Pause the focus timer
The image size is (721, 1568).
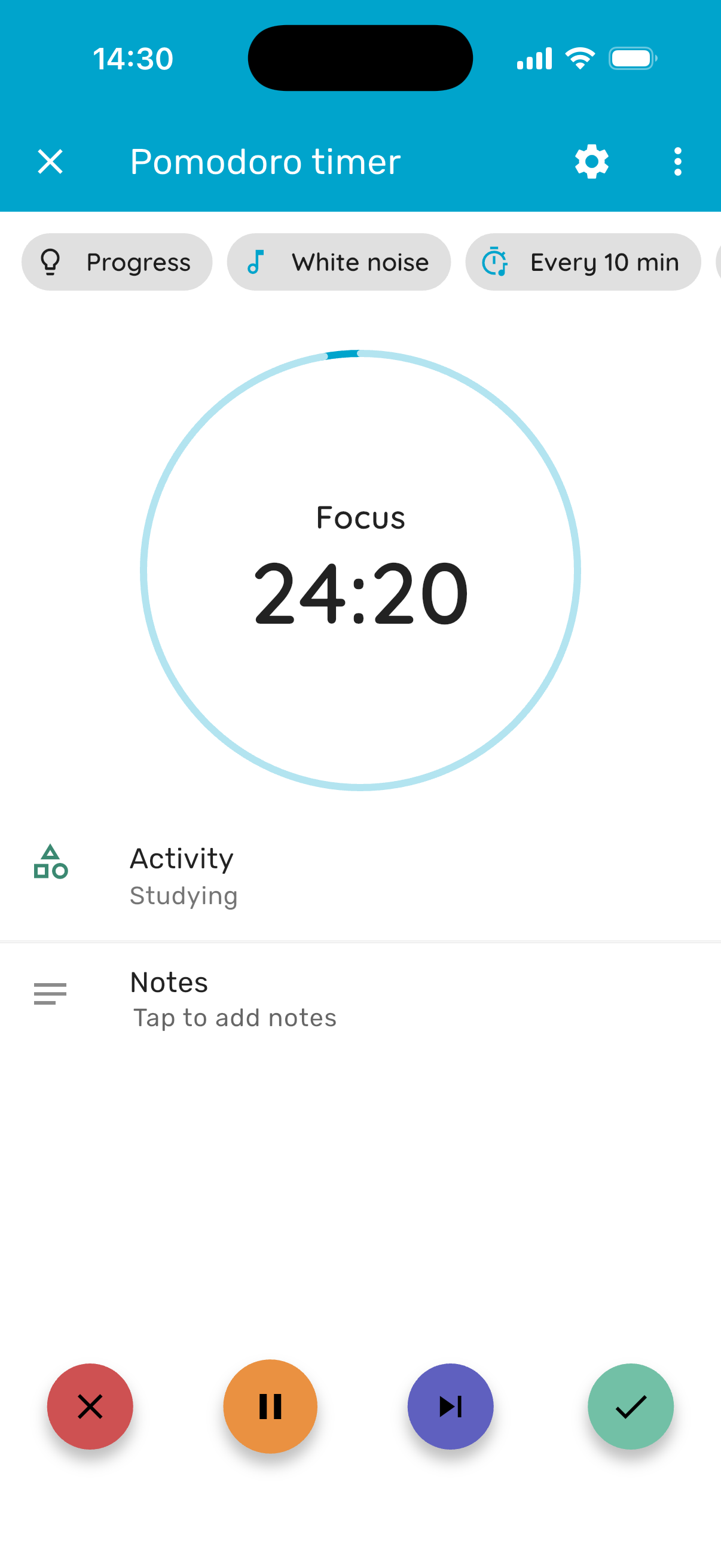tap(270, 1406)
